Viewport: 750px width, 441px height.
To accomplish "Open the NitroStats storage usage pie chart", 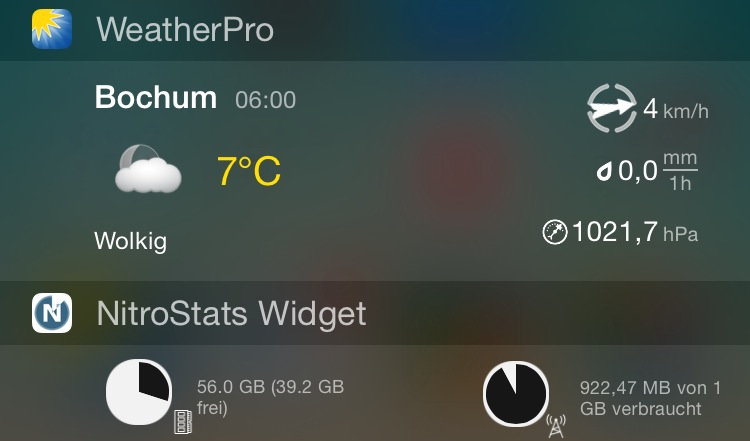I will 139,393.
